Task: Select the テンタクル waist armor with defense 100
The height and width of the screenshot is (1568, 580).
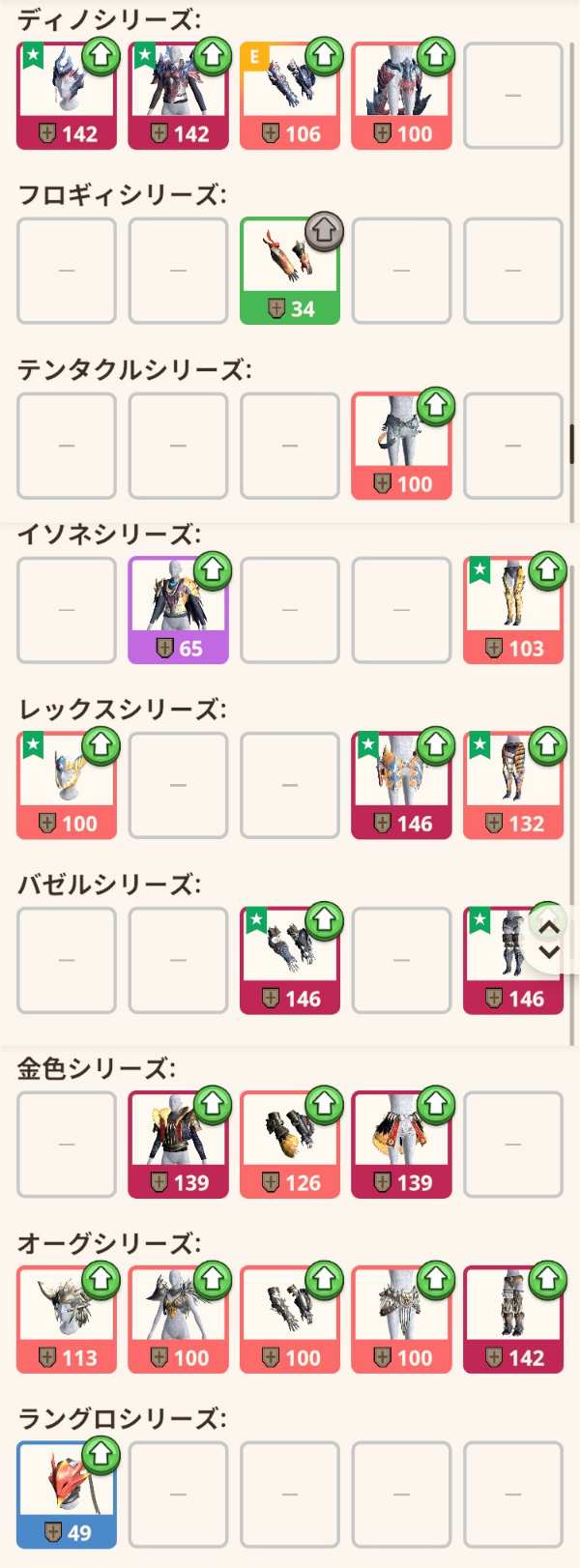Action: (401, 446)
